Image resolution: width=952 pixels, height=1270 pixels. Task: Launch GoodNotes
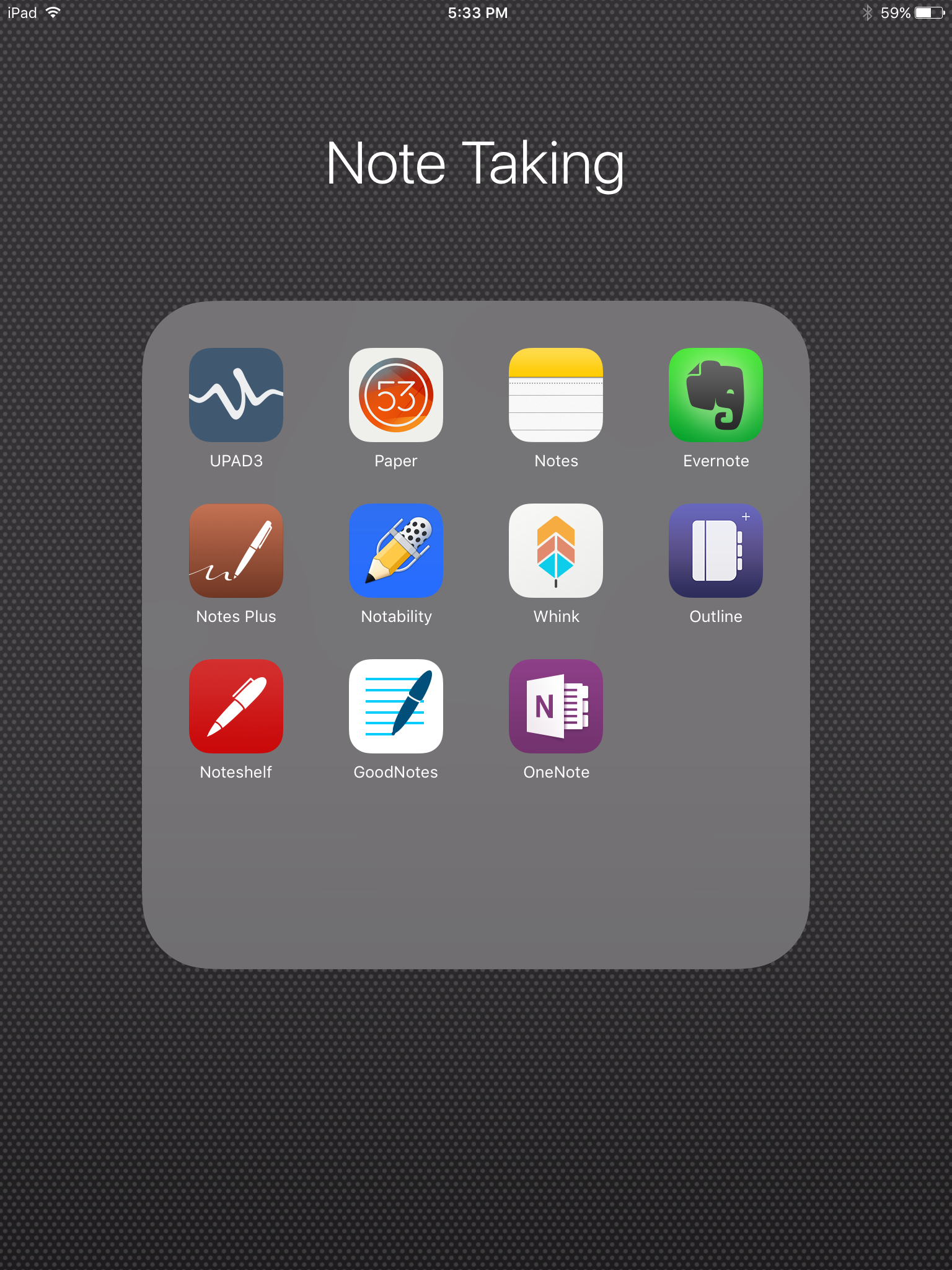pos(396,706)
